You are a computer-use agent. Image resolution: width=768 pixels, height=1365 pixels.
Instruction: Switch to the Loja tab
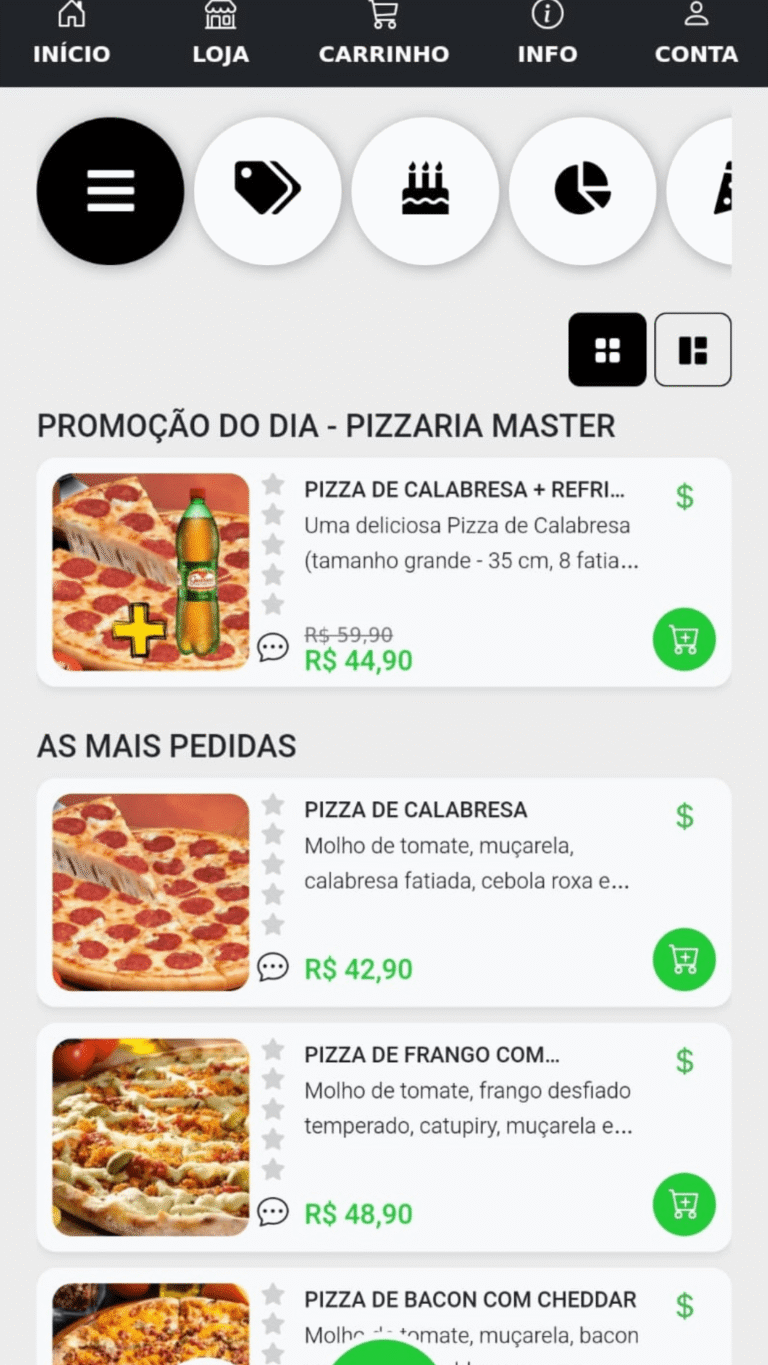(221, 36)
